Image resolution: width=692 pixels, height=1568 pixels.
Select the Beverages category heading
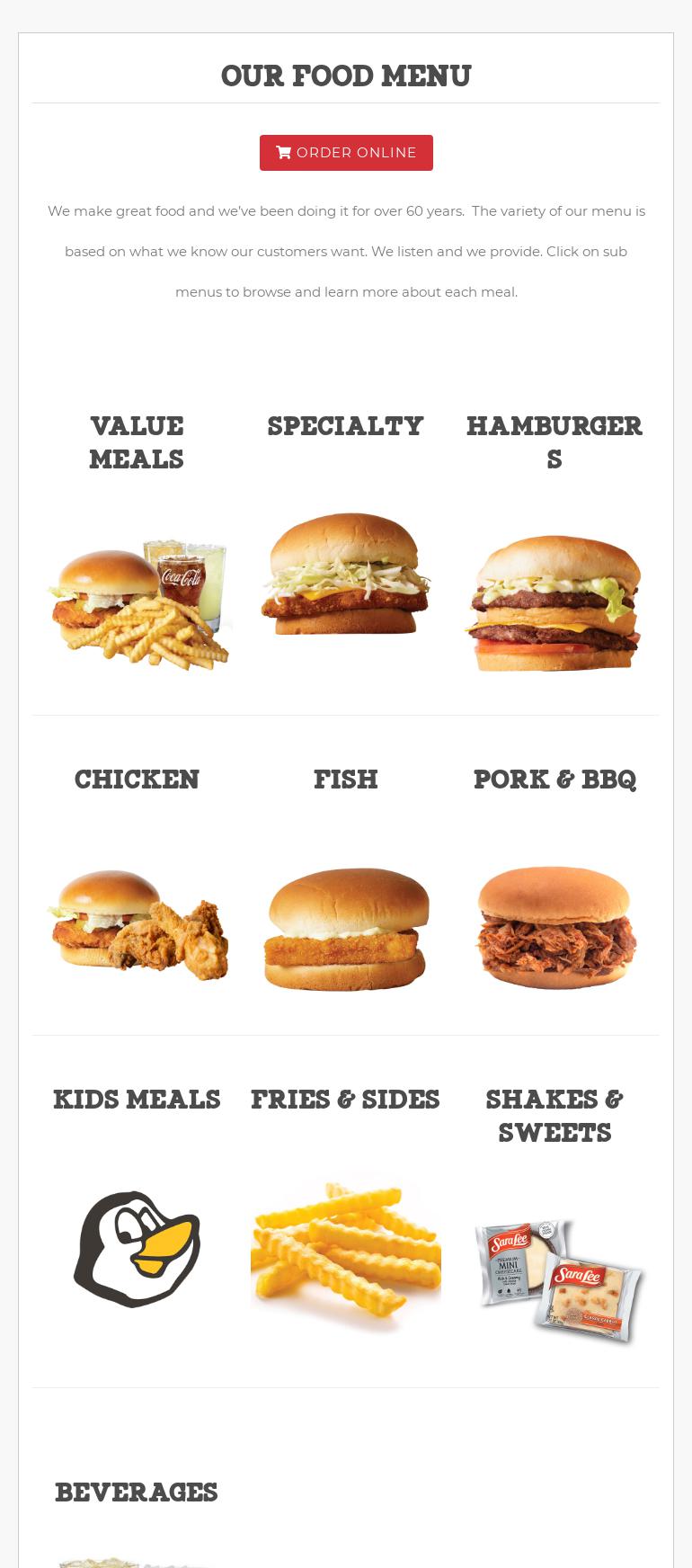point(137,1493)
